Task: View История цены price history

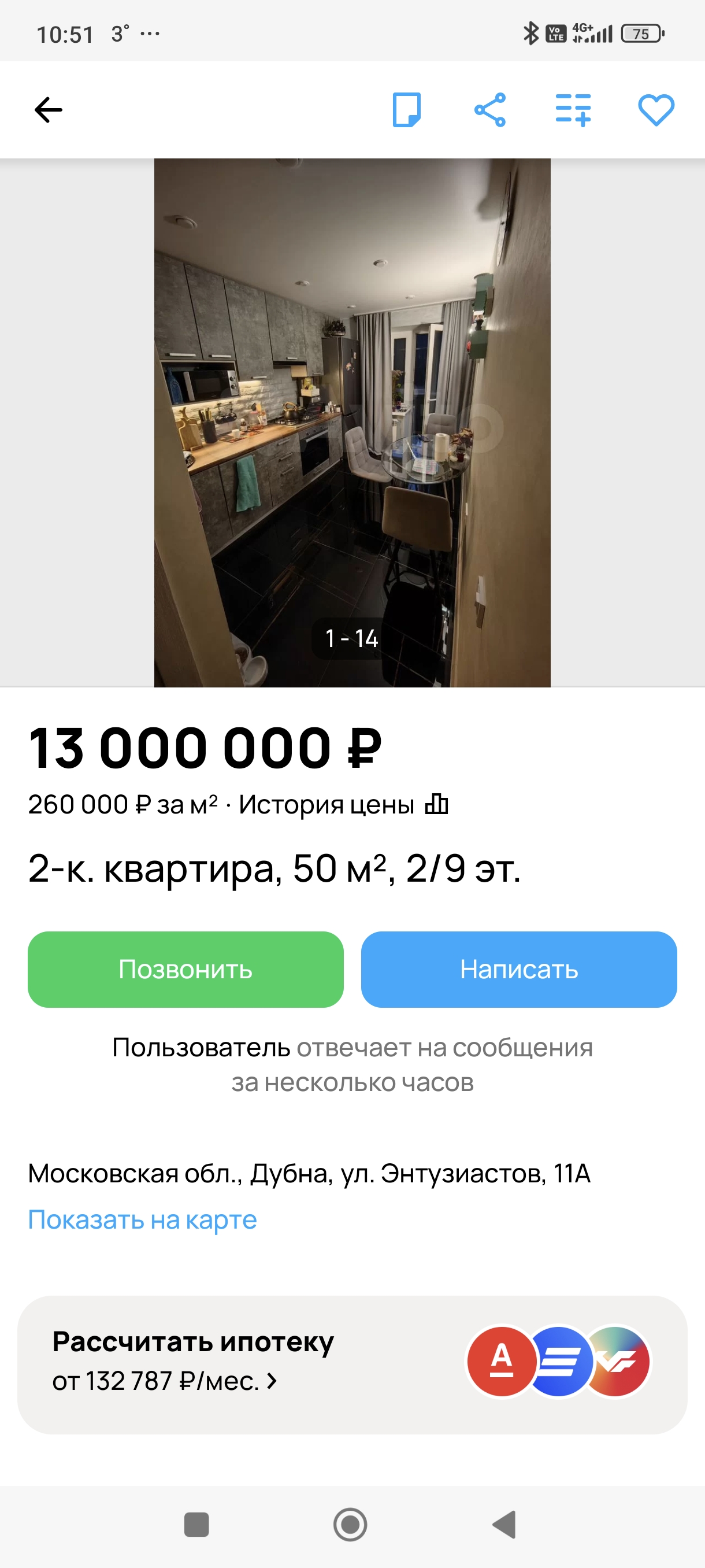Action: pyautogui.click(x=343, y=805)
